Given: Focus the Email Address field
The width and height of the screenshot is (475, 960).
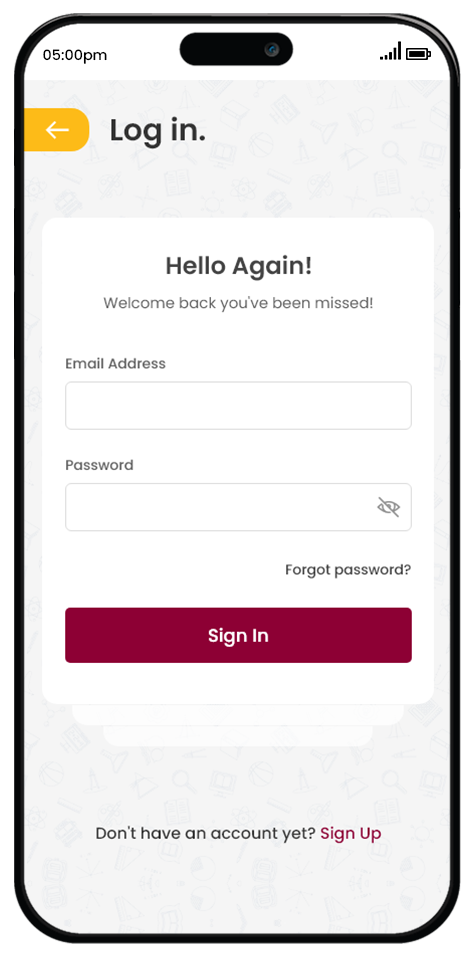Looking at the screenshot, I should click(x=238, y=405).
